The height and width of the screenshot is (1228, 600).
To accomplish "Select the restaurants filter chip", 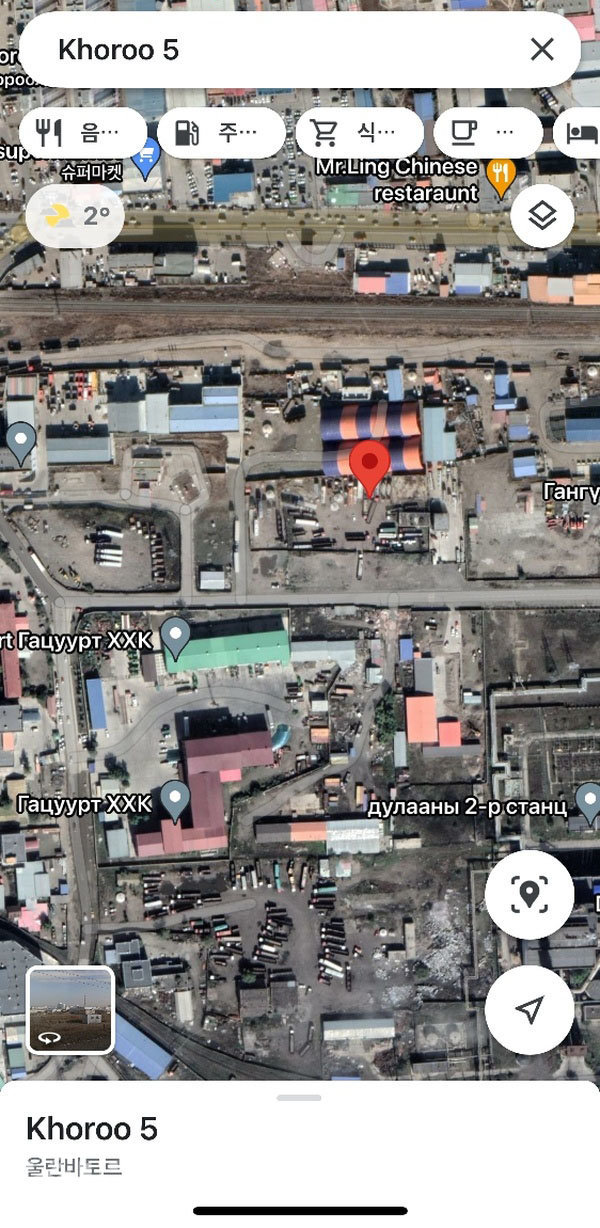I will tap(83, 133).
